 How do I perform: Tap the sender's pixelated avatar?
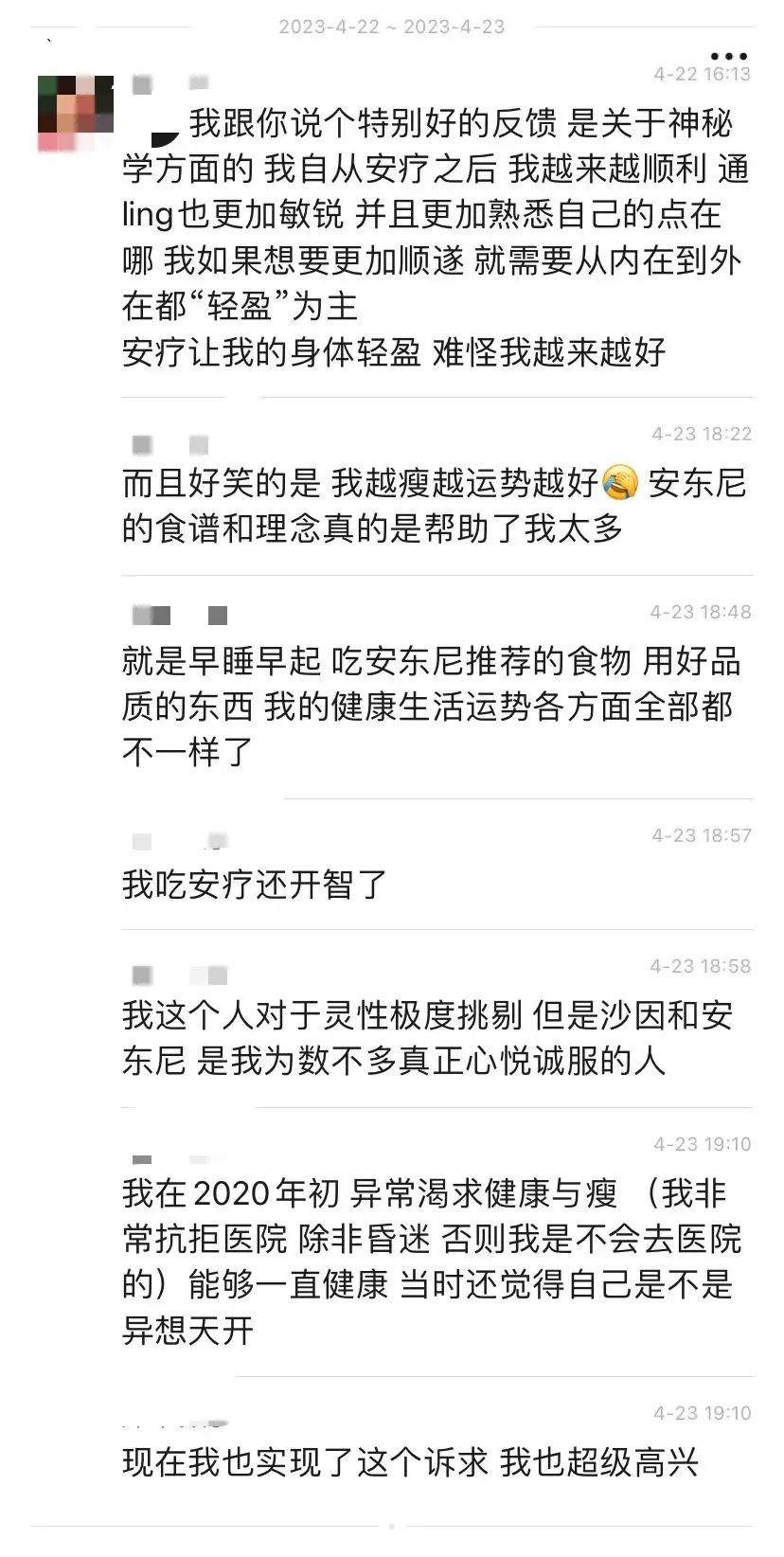click(76, 114)
